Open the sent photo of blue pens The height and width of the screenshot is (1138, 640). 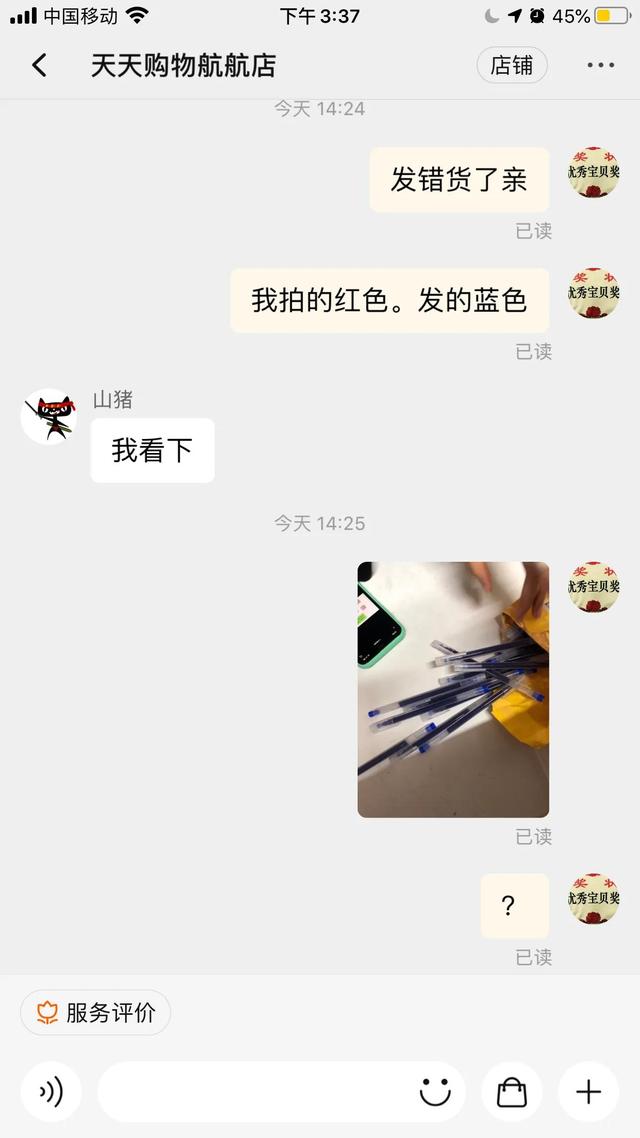pyautogui.click(x=453, y=689)
